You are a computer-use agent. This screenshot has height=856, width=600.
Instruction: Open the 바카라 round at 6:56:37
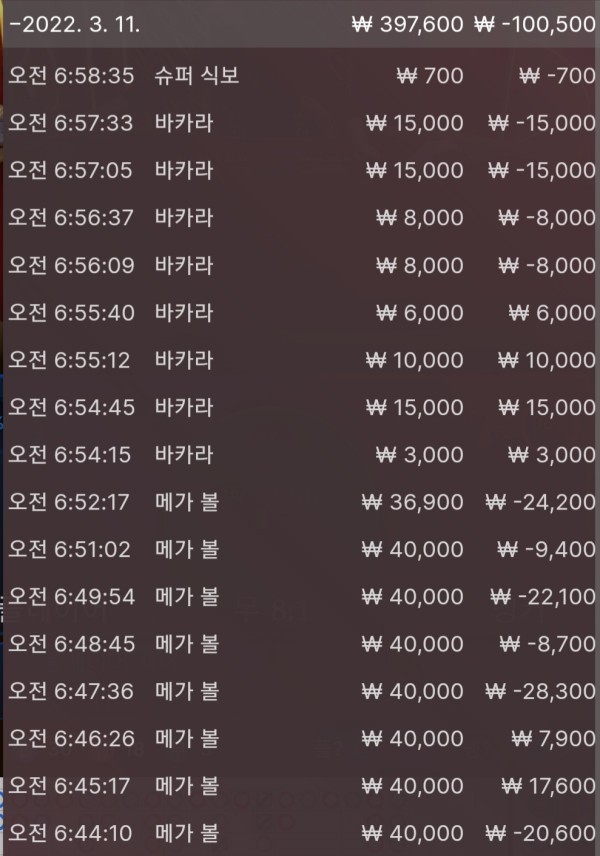pyautogui.click(x=300, y=217)
